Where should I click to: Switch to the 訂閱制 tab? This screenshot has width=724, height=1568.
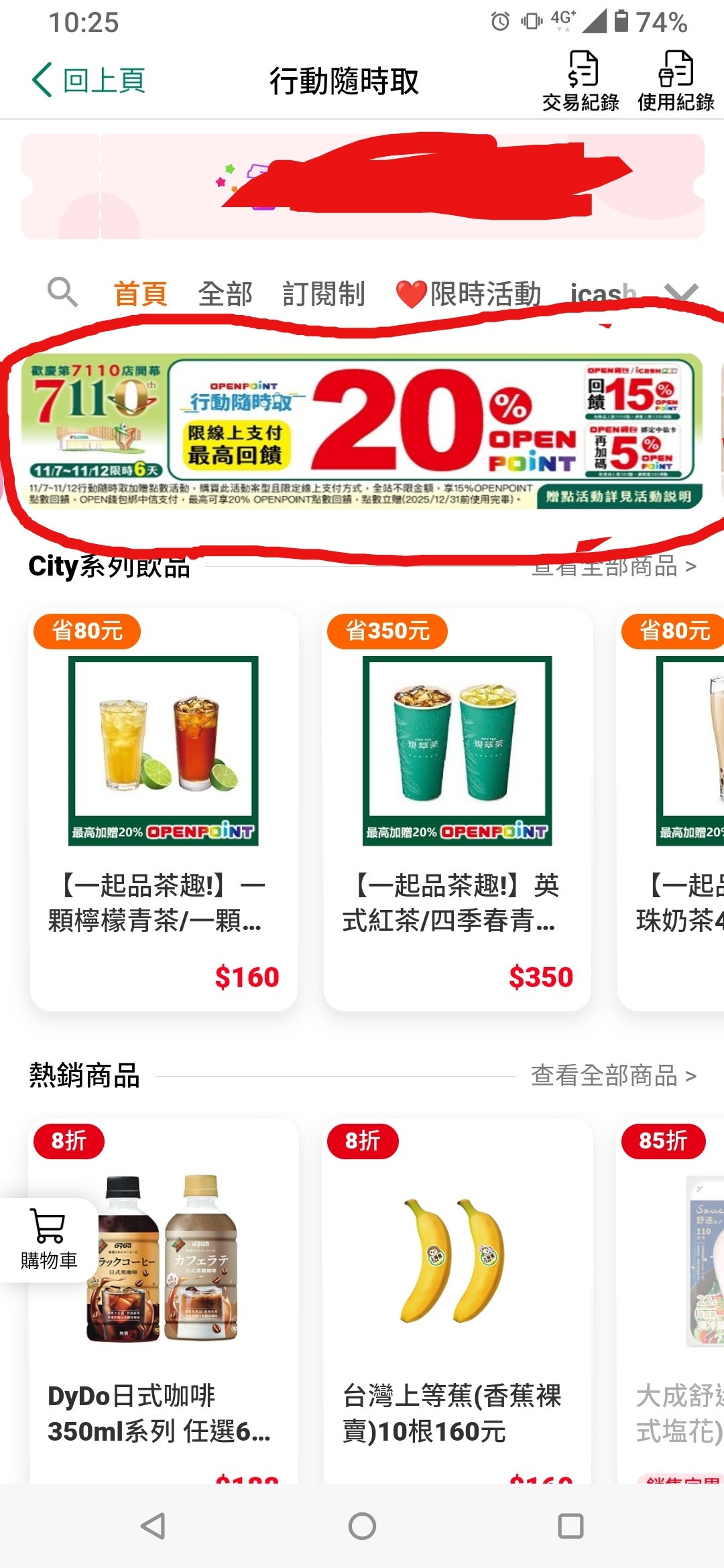click(x=324, y=294)
